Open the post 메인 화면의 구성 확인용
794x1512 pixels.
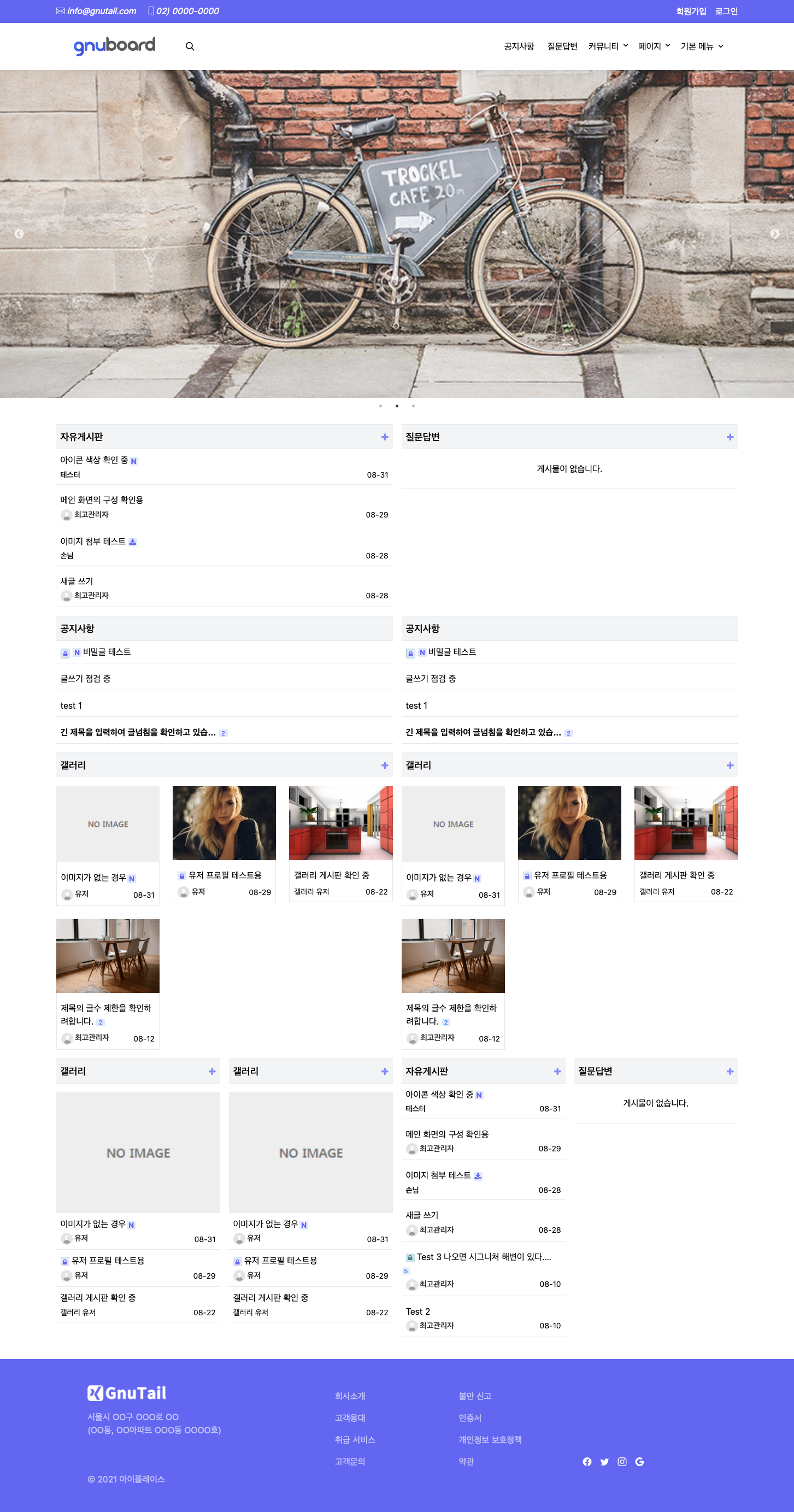pos(102,500)
